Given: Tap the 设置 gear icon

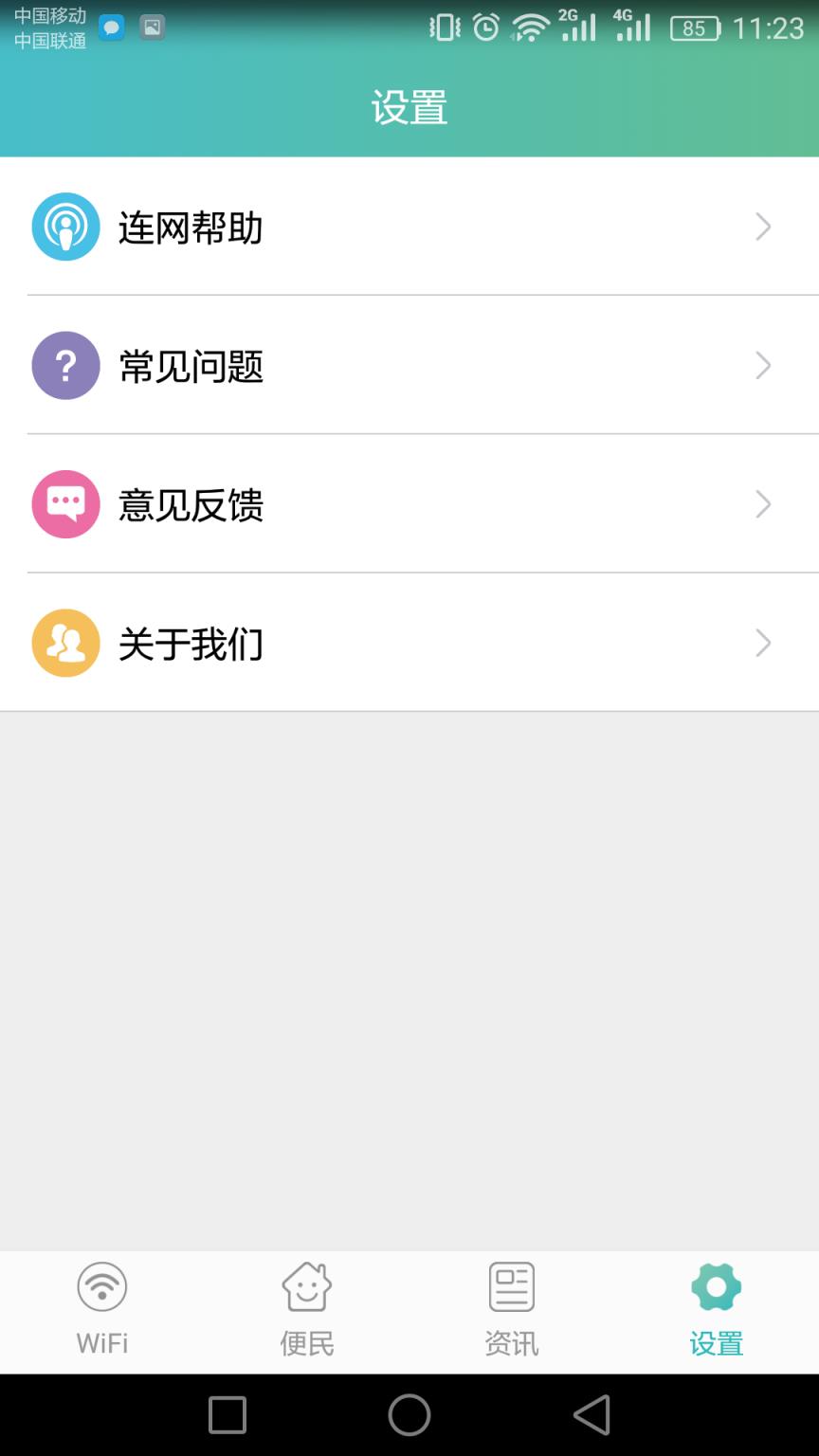Looking at the screenshot, I should [716, 1287].
